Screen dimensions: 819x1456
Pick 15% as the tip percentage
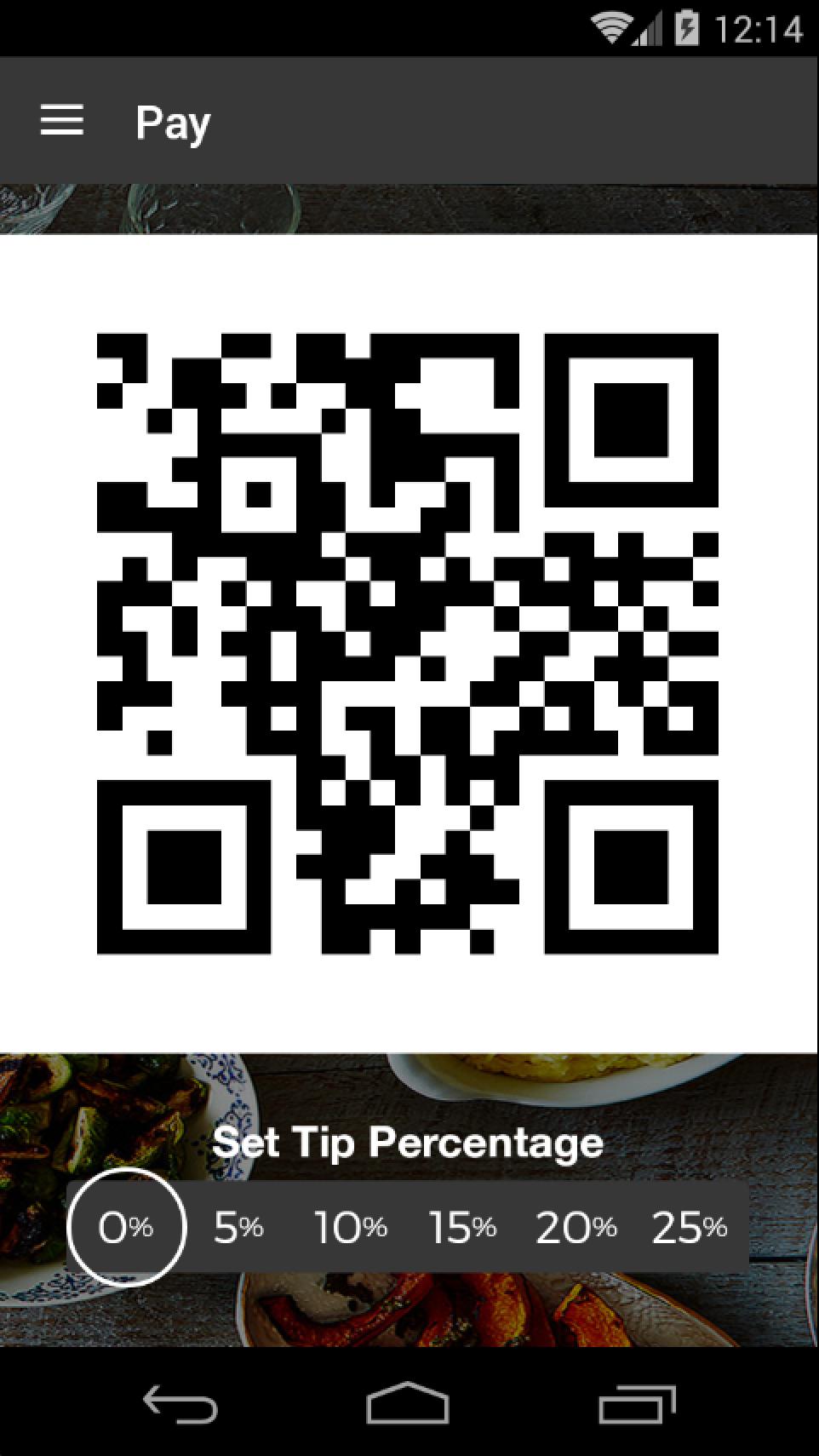[x=462, y=1227]
